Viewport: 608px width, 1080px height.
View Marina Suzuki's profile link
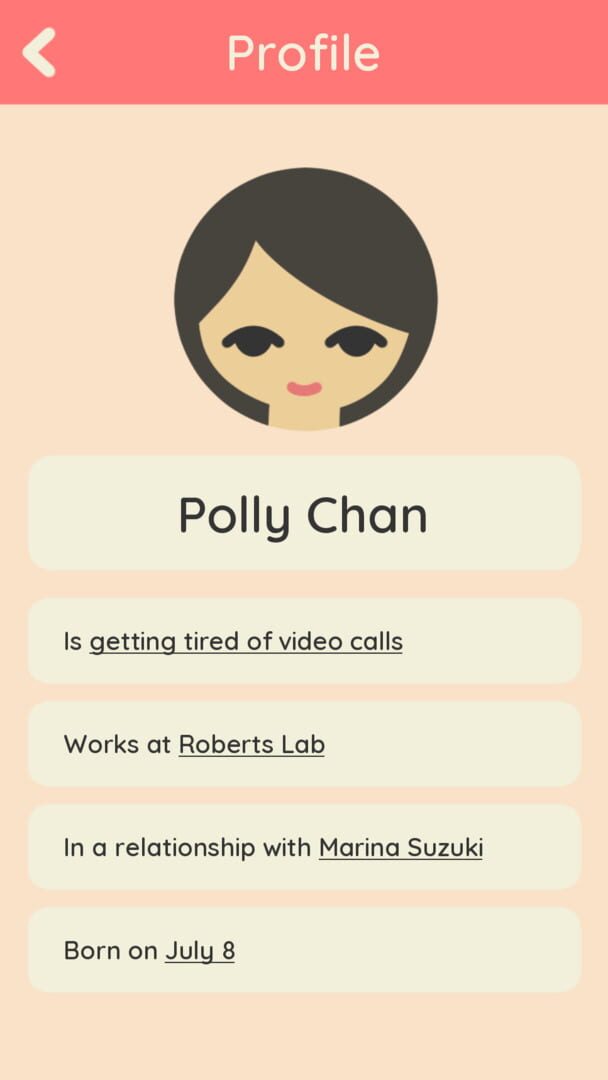coord(400,848)
